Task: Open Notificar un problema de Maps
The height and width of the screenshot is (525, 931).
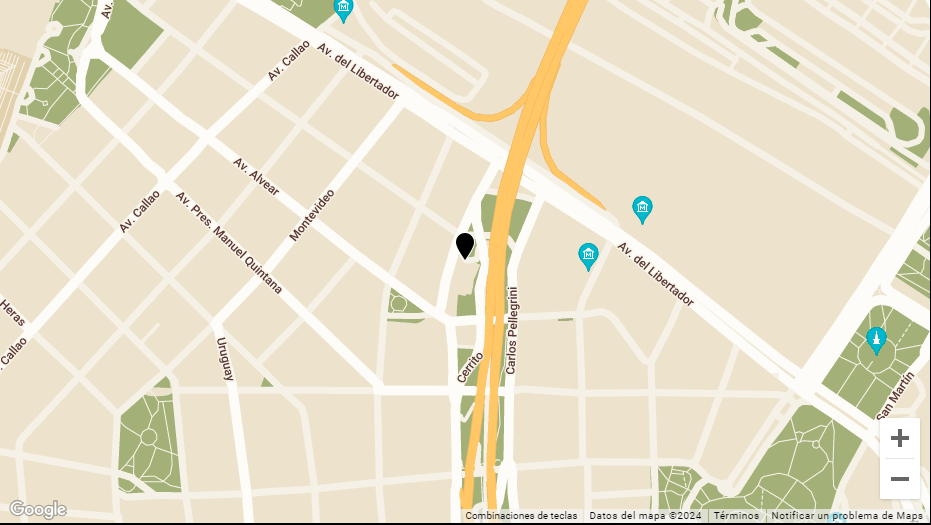Action: tap(846, 516)
